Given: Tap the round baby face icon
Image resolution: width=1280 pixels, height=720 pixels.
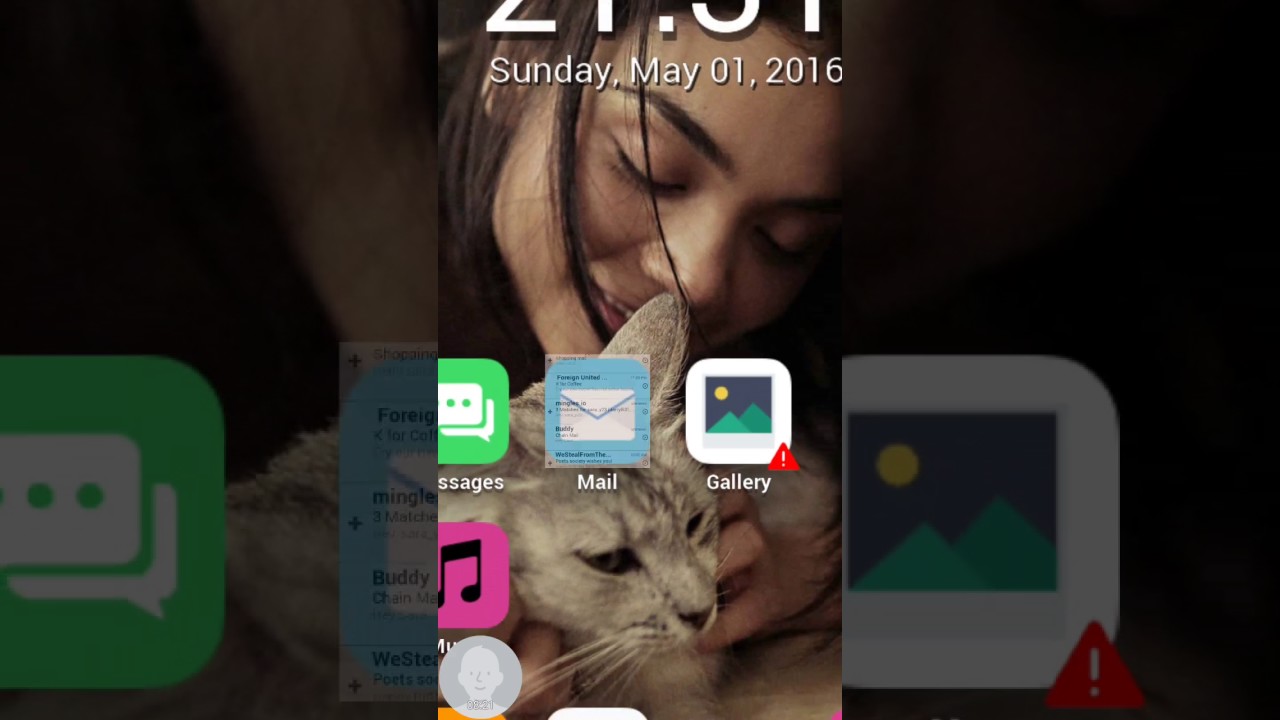Looking at the screenshot, I should 480,676.
